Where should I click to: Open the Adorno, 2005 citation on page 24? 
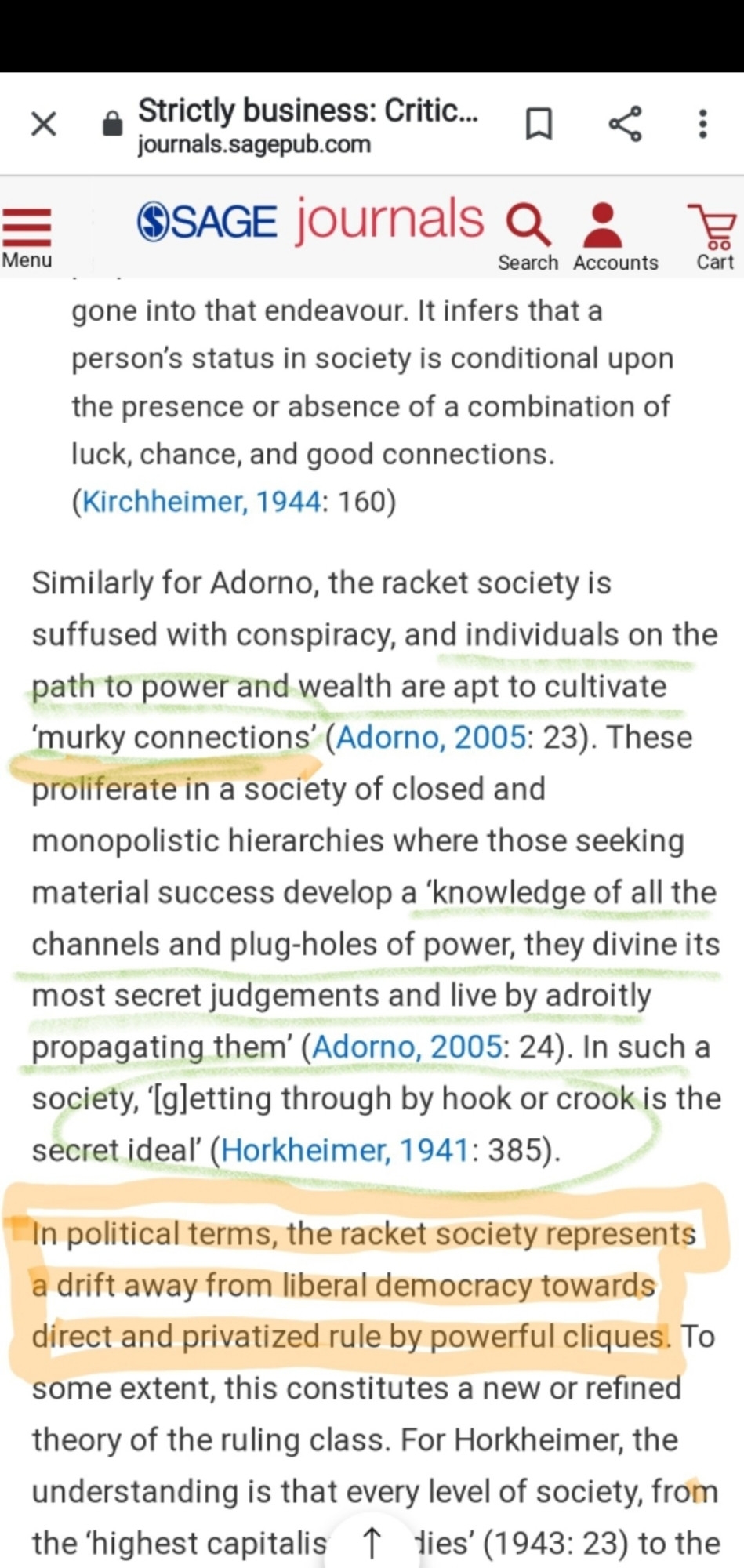[x=407, y=1047]
